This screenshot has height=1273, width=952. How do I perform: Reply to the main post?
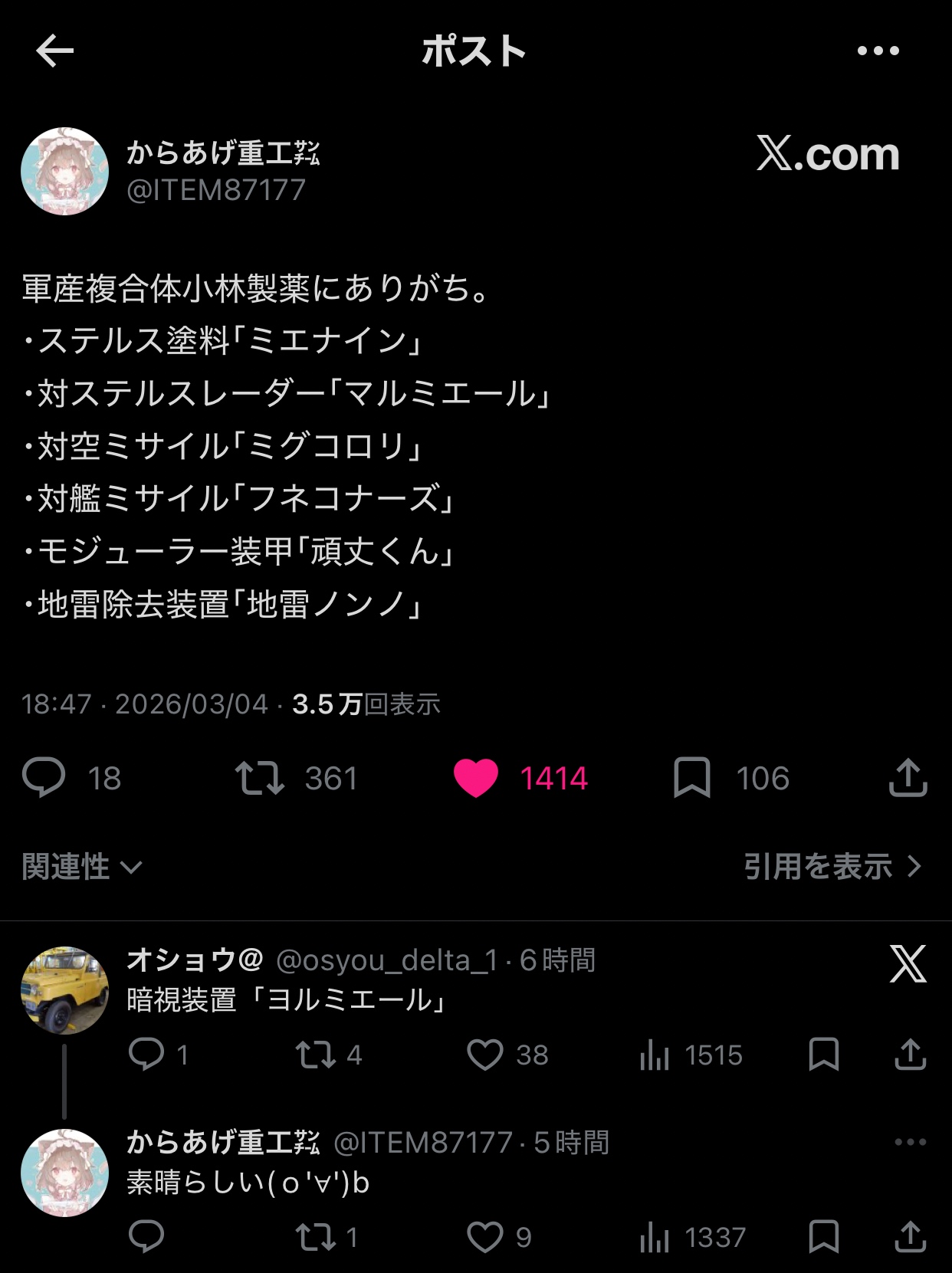(44, 778)
